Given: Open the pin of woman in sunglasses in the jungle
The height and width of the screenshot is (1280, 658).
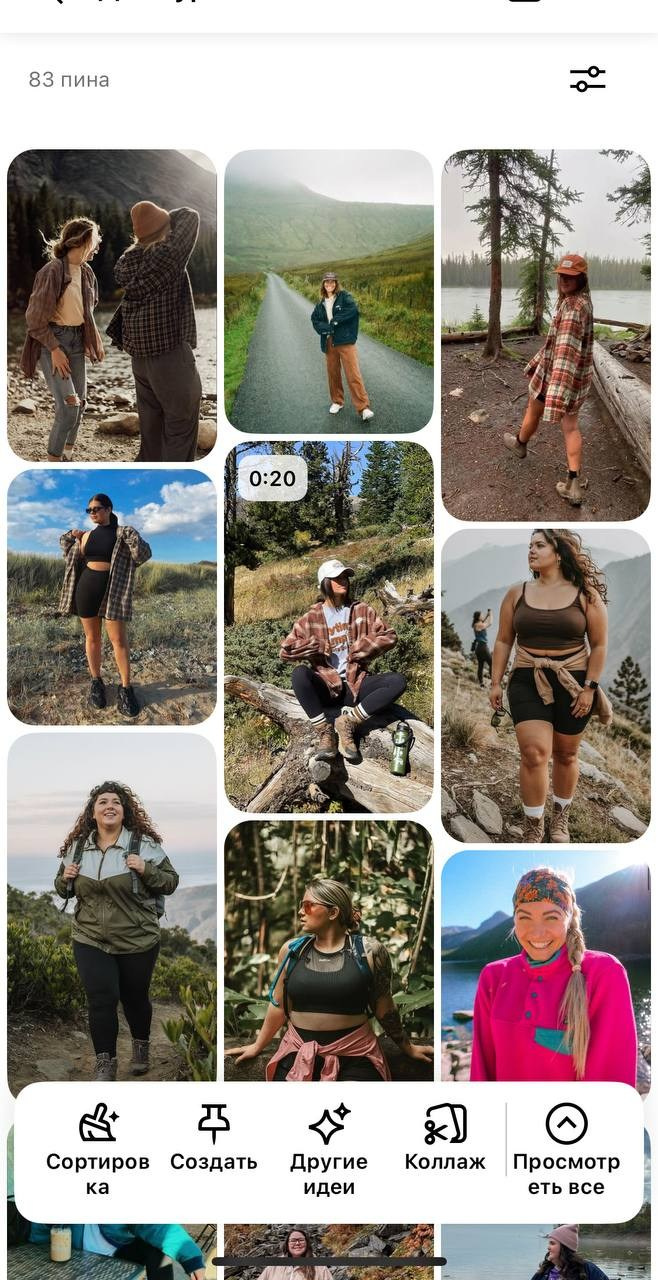Looking at the screenshot, I should [x=329, y=951].
